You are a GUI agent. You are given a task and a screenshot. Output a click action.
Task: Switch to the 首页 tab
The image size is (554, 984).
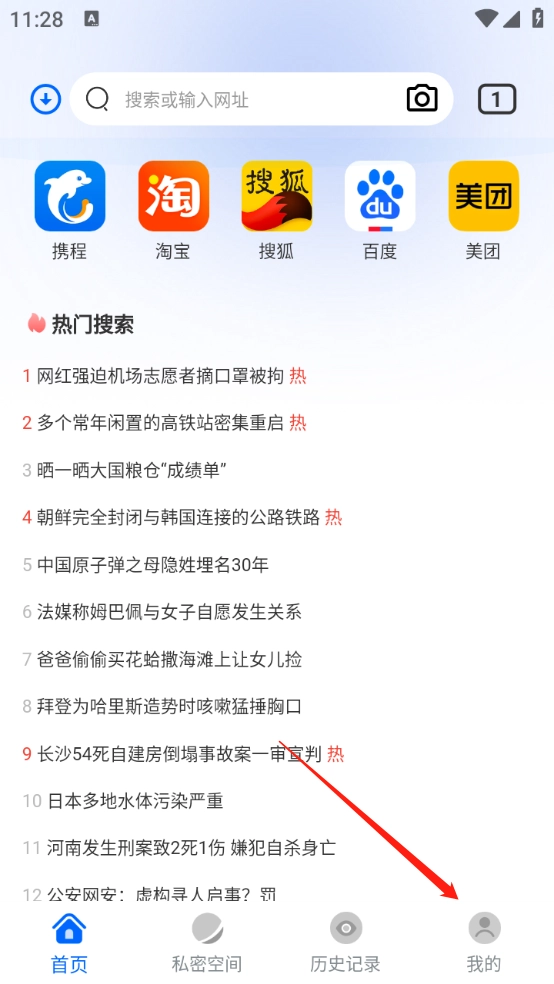[69, 943]
